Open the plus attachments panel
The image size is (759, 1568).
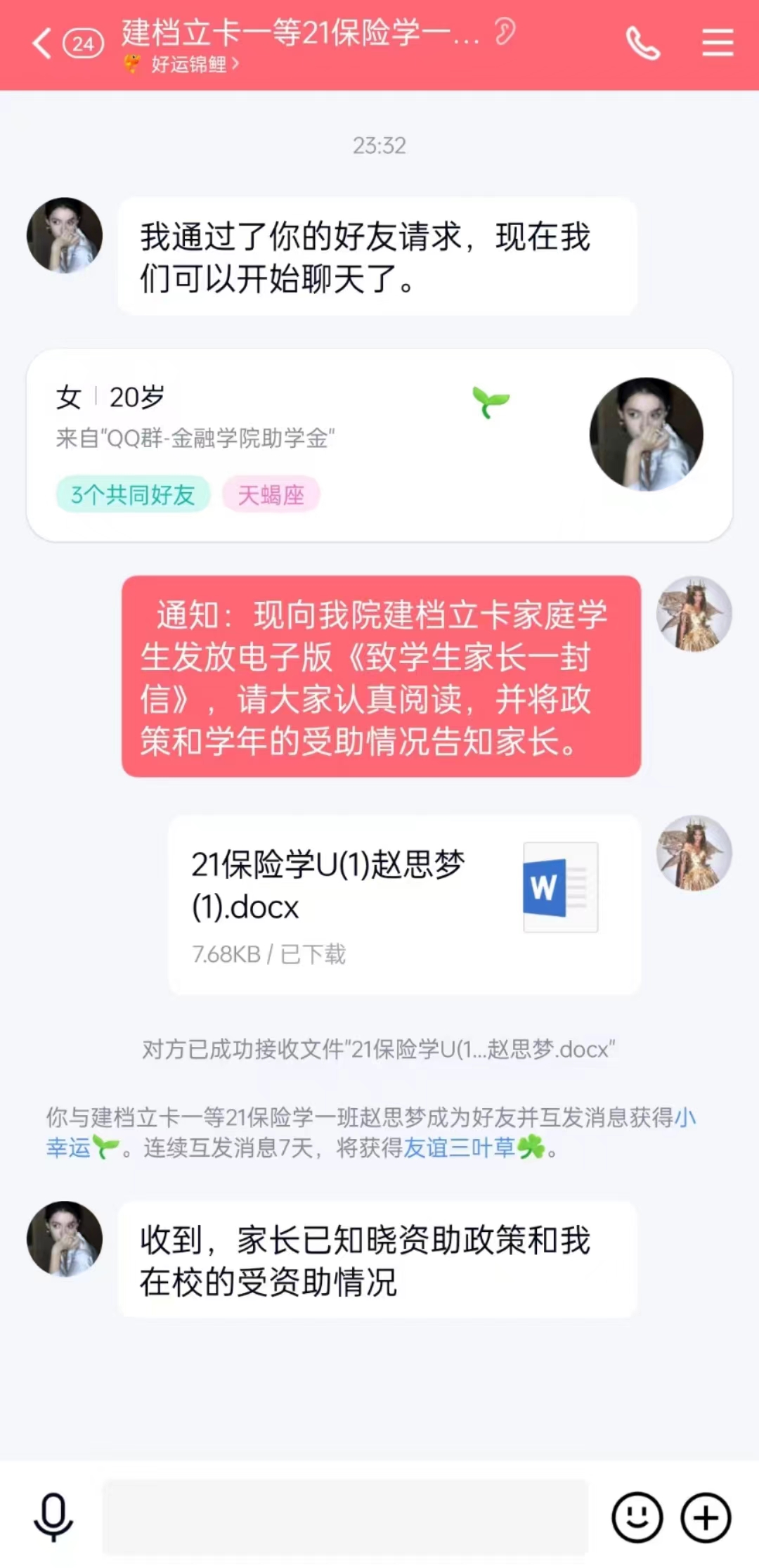tap(706, 1517)
